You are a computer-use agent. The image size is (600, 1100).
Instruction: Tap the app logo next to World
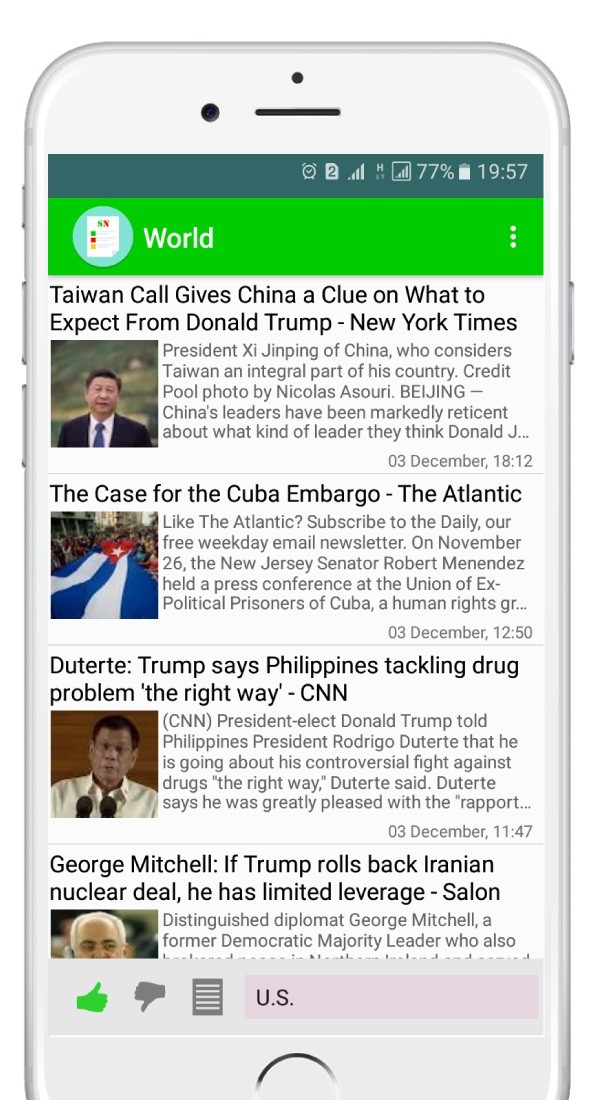coord(102,236)
